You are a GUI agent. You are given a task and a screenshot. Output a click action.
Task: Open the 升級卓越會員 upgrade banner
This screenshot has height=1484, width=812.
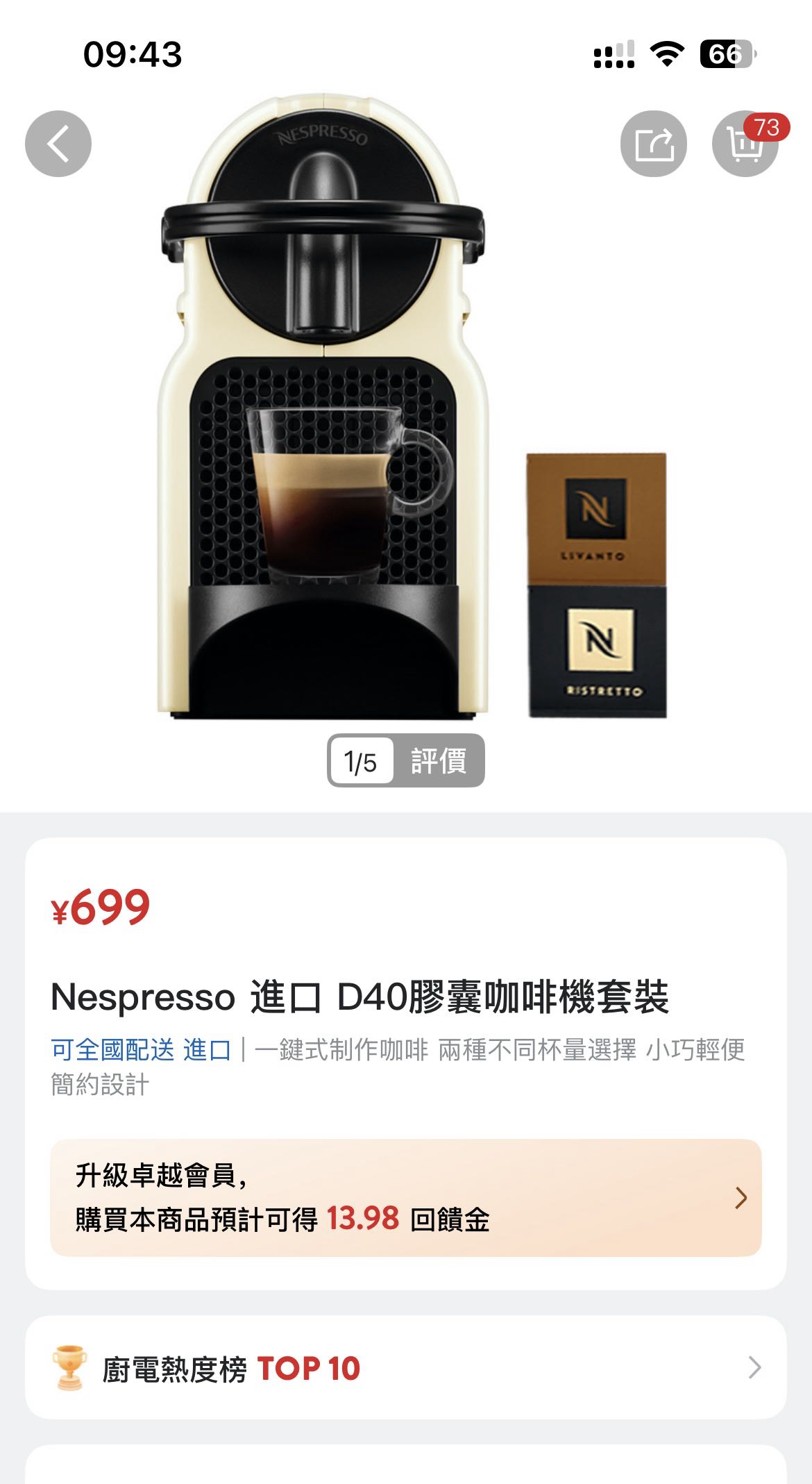point(405,1197)
